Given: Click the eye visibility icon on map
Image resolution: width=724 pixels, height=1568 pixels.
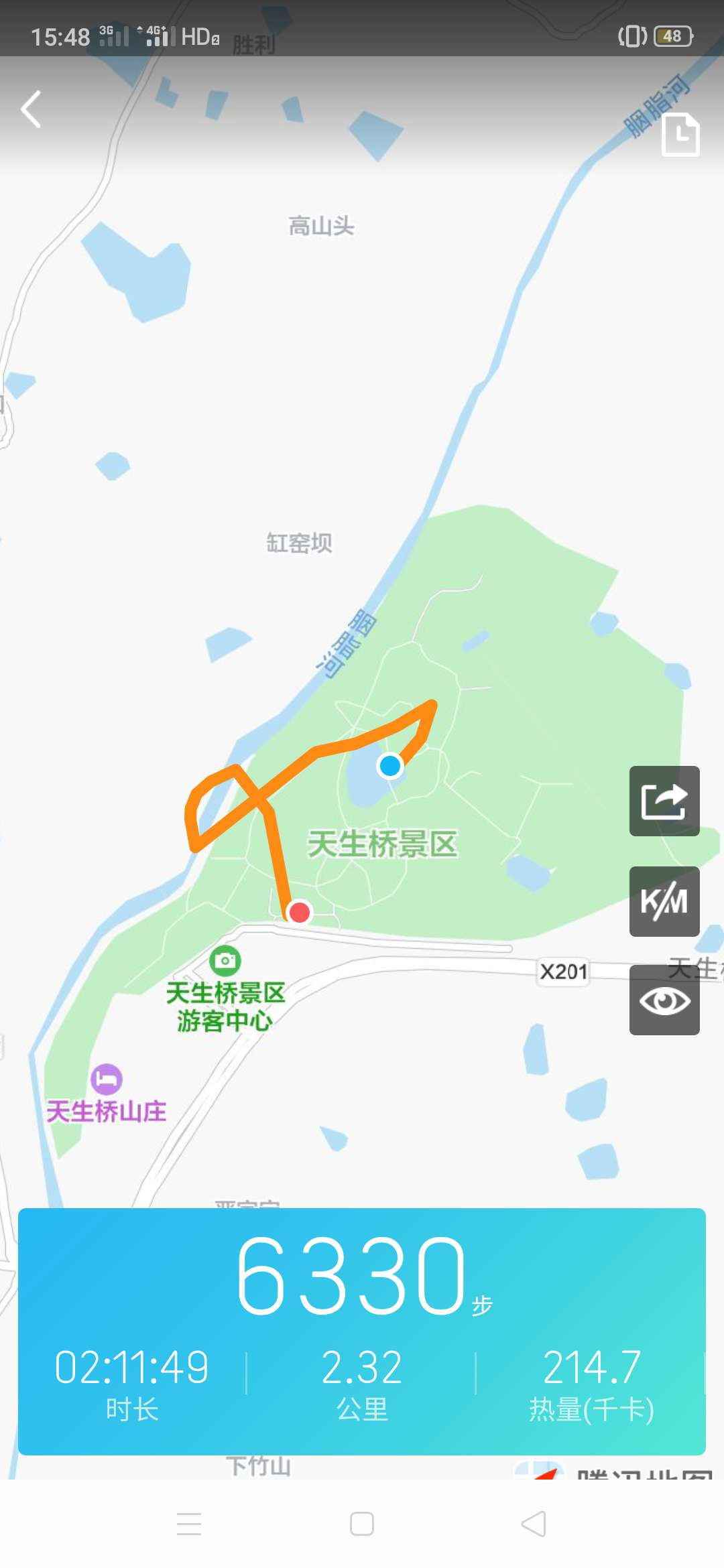Looking at the screenshot, I should [x=664, y=1000].
